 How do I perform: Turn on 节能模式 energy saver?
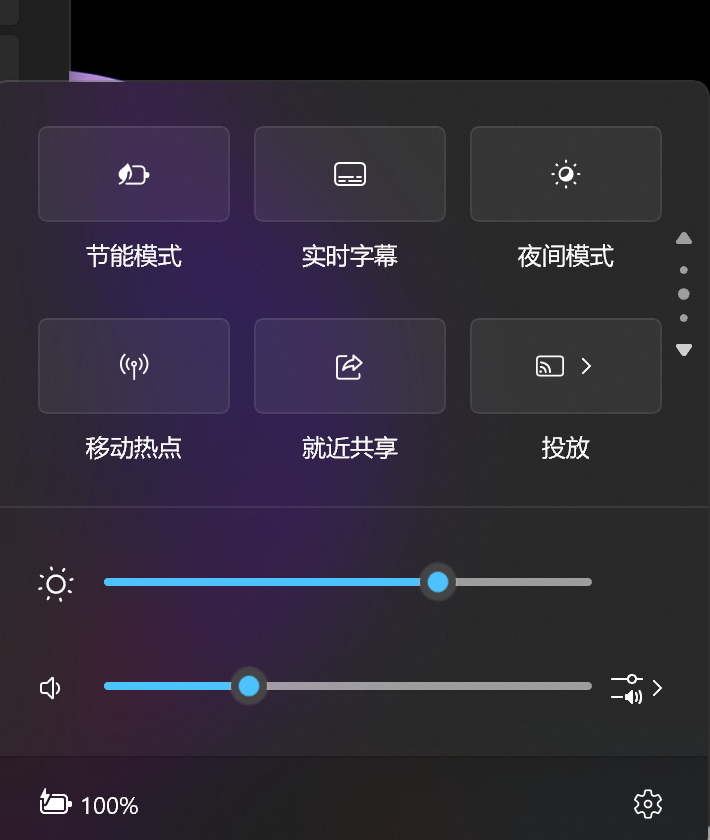tap(134, 174)
